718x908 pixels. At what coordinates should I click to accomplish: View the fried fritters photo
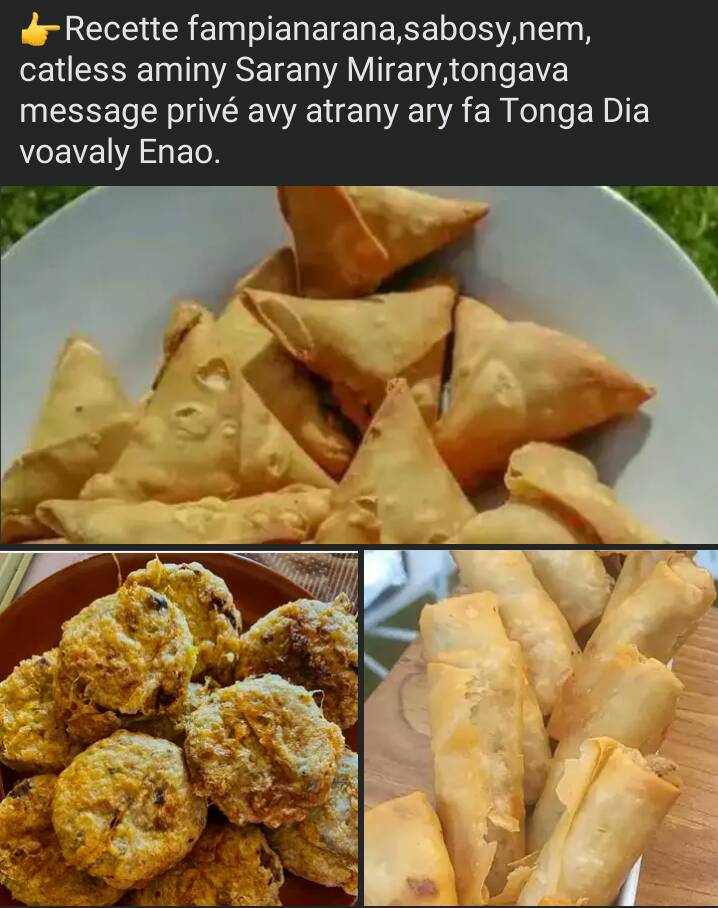pos(179,727)
